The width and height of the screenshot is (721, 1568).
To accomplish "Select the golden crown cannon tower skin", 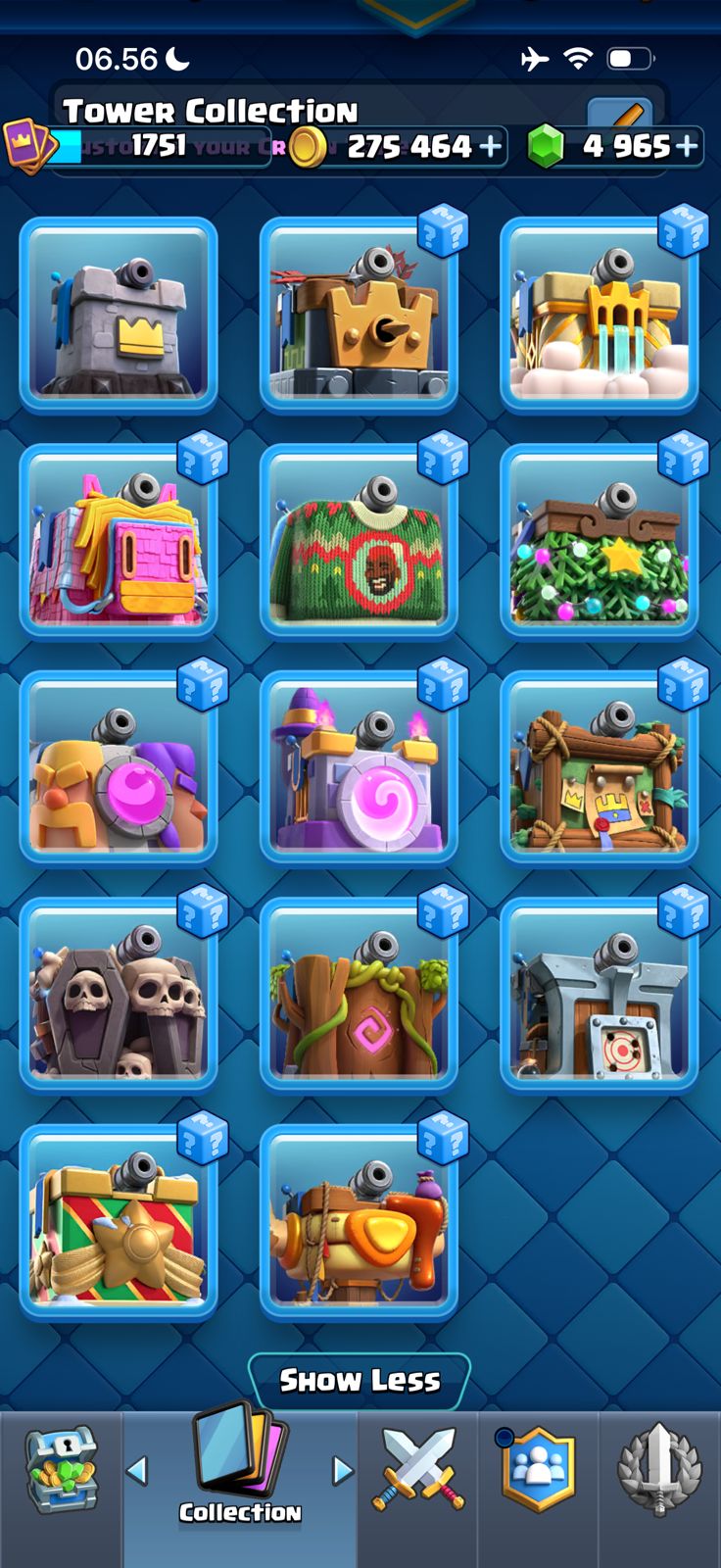I will coord(359,314).
